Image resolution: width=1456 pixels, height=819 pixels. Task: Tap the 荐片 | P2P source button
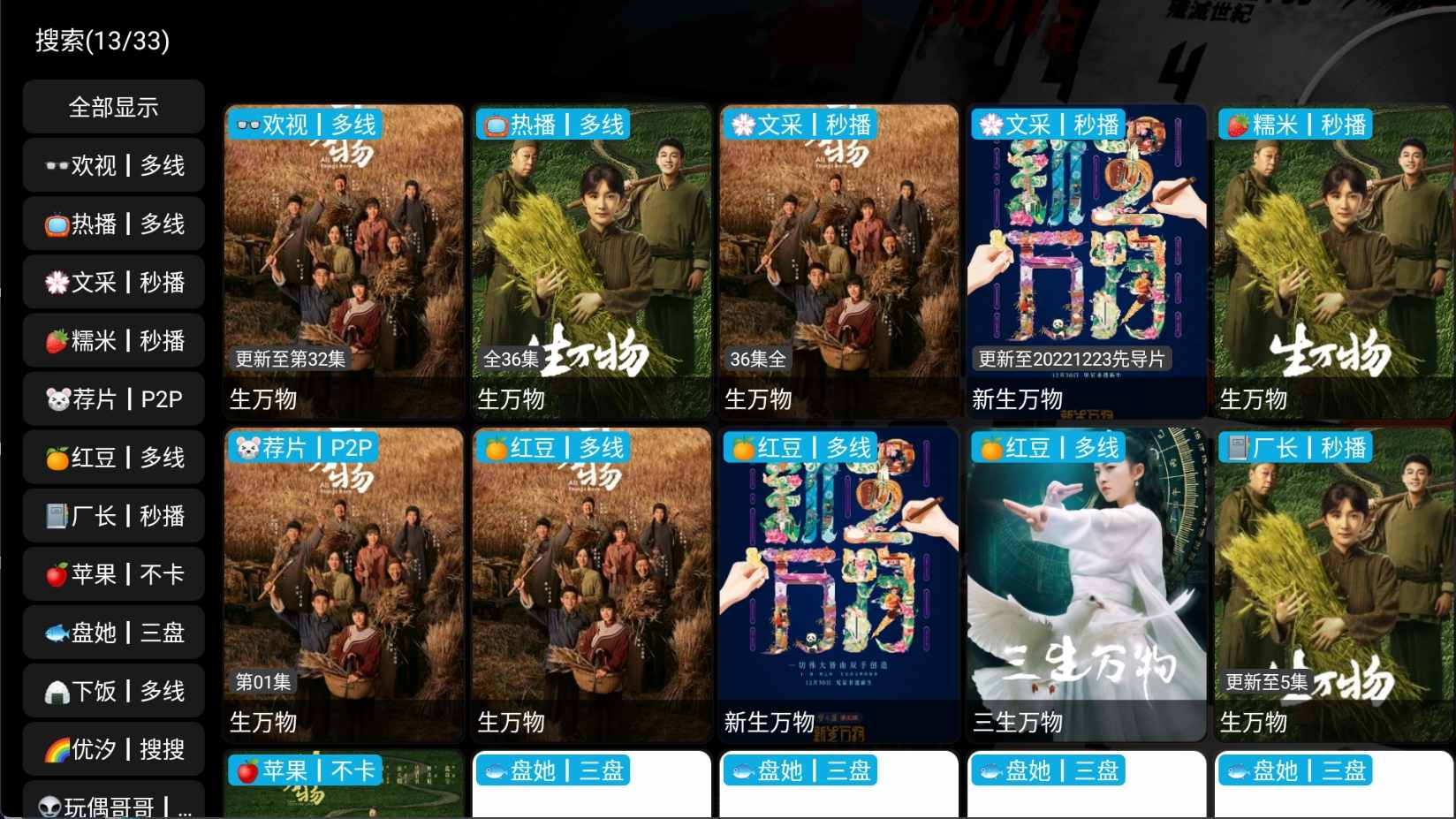point(114,398)
